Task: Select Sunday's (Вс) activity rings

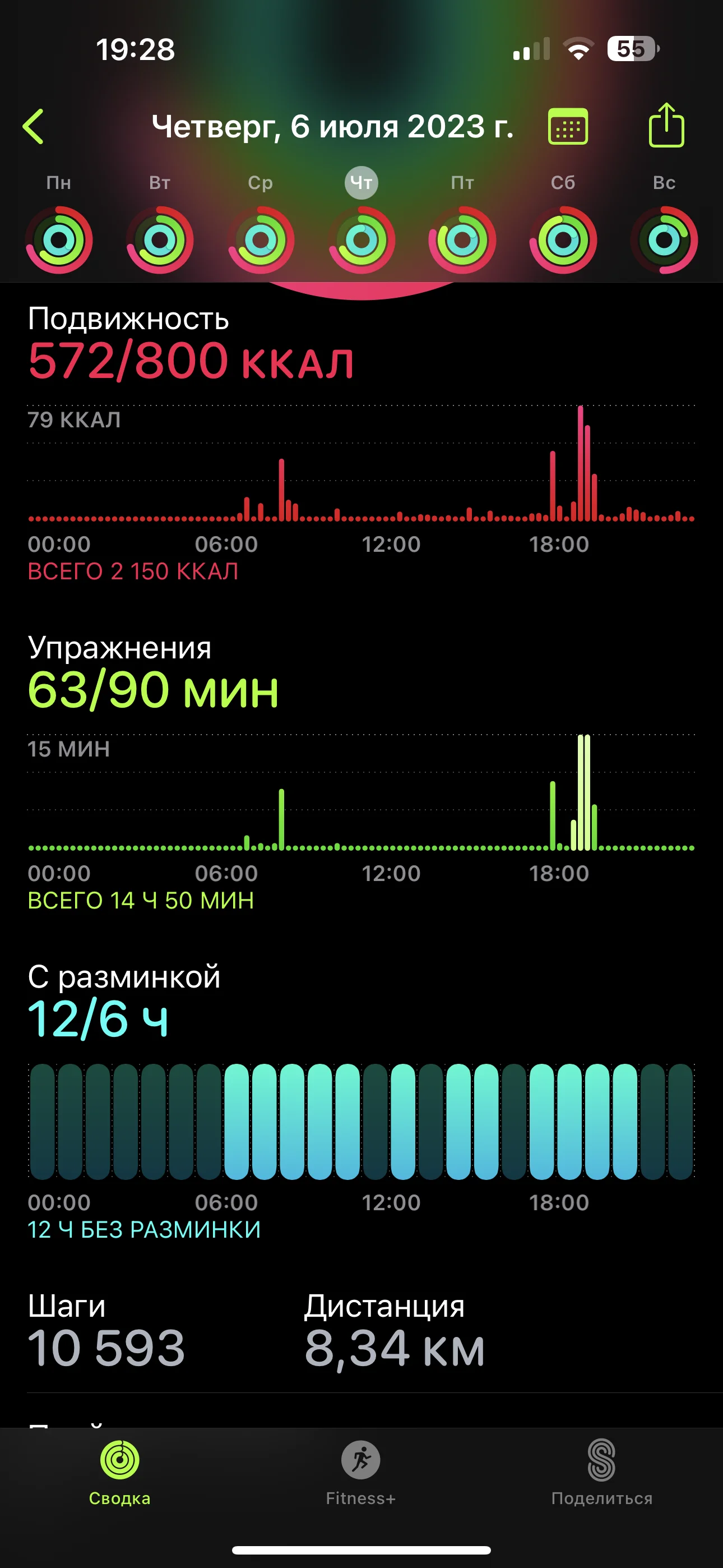Action: coord(664,240)
